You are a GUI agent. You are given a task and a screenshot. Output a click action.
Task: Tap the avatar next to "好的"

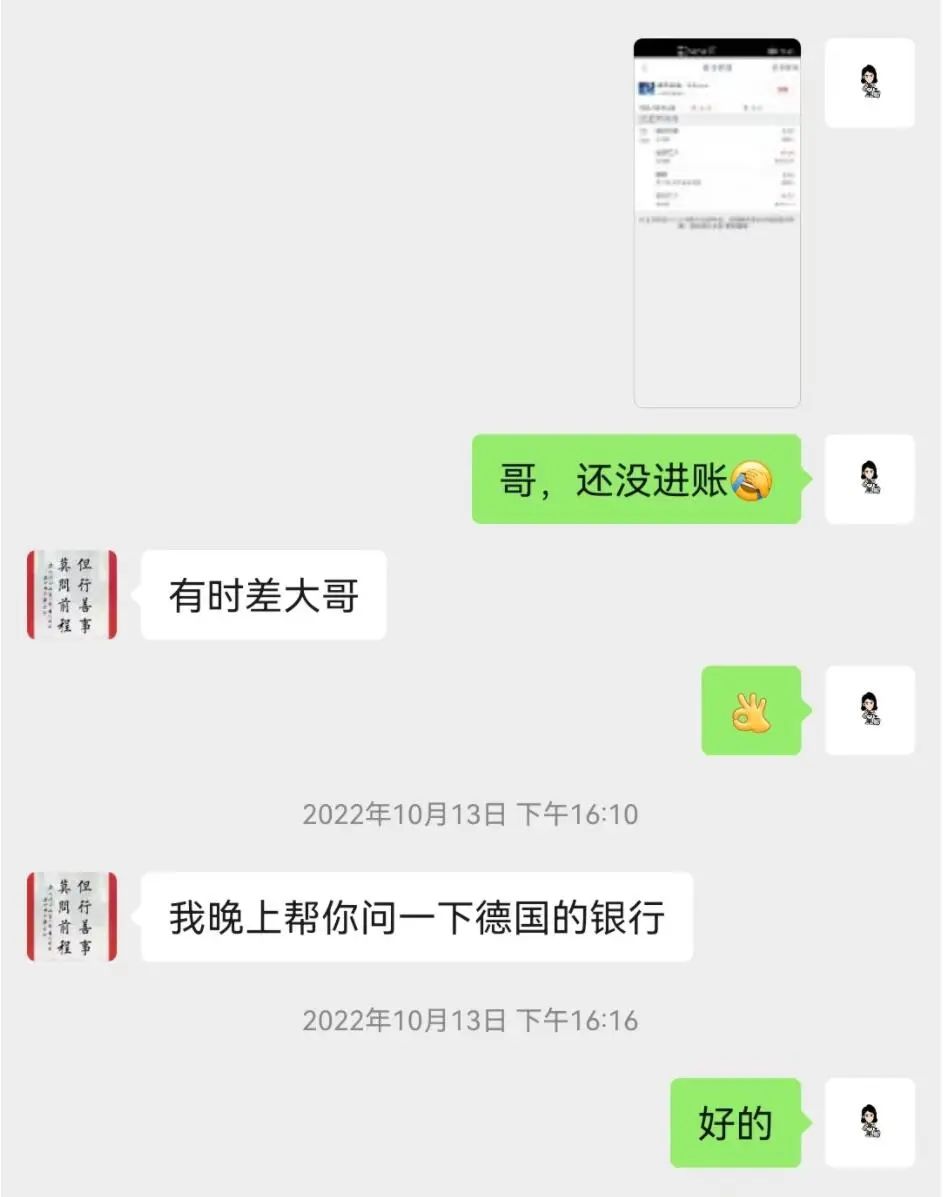(870, 1122)
